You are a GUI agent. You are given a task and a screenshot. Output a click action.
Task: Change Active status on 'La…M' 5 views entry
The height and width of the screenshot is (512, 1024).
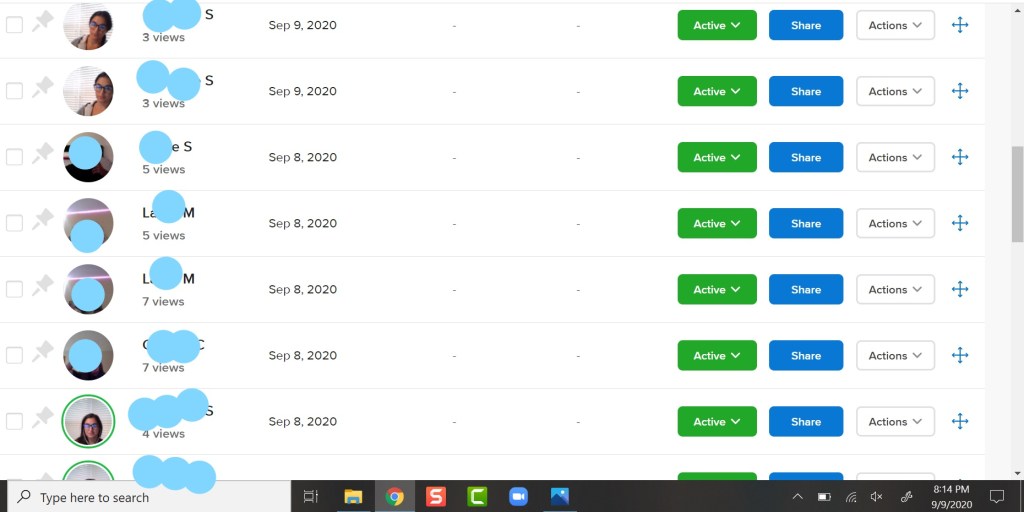716,223
